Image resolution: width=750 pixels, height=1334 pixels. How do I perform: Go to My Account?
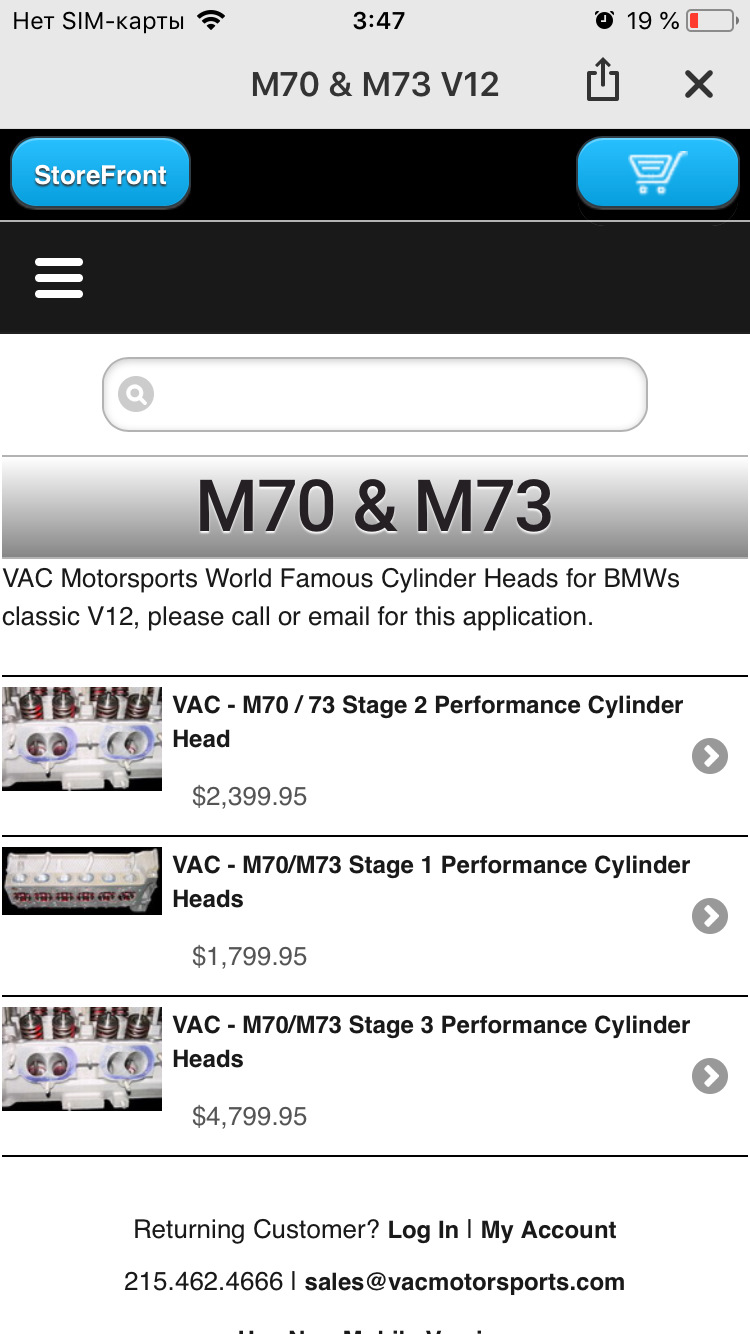548,1230
